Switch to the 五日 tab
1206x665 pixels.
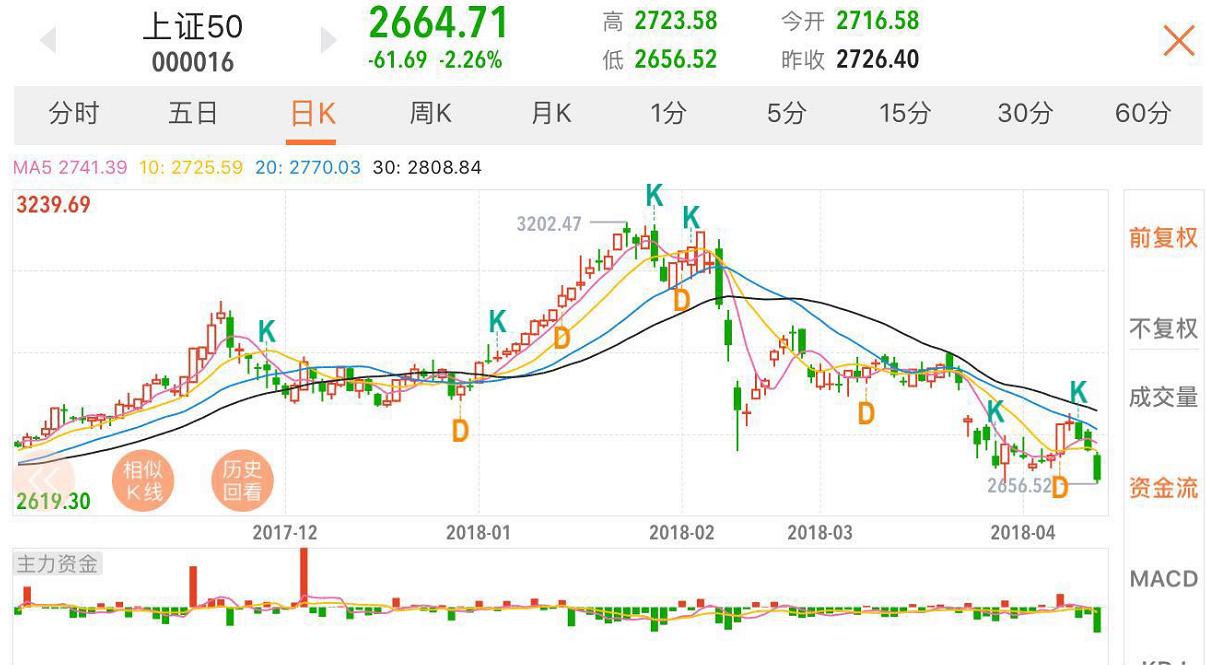pyautogui.click(x=193, y=114)
